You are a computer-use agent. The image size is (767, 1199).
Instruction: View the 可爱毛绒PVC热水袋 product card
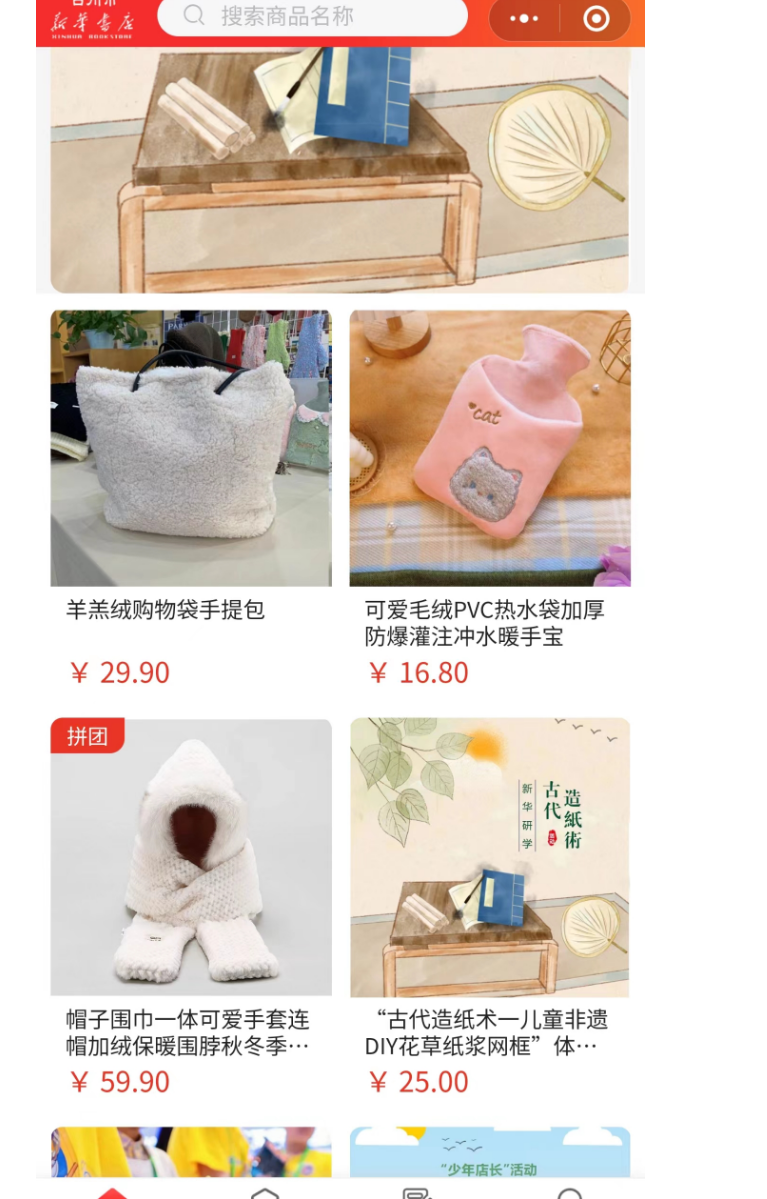pos(489,448)
